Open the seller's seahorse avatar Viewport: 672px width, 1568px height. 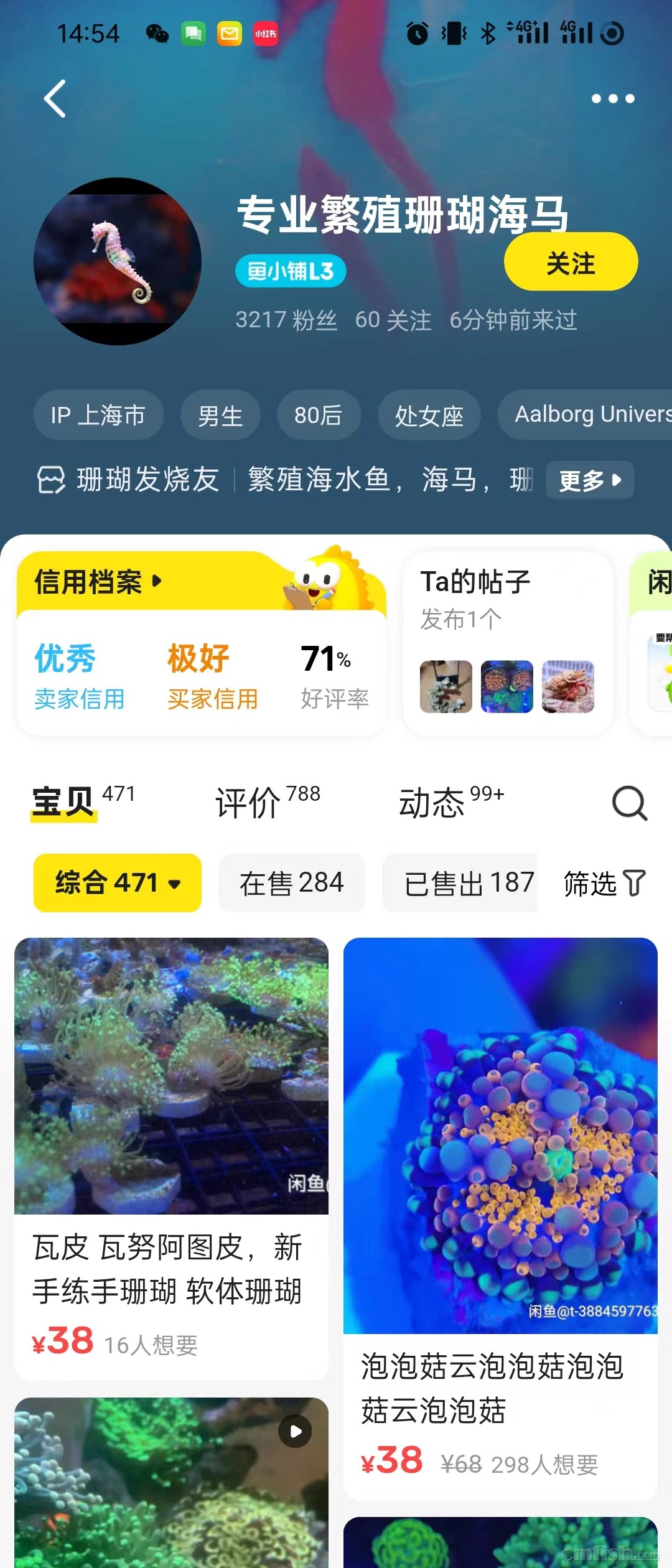[x=118, y=261]
